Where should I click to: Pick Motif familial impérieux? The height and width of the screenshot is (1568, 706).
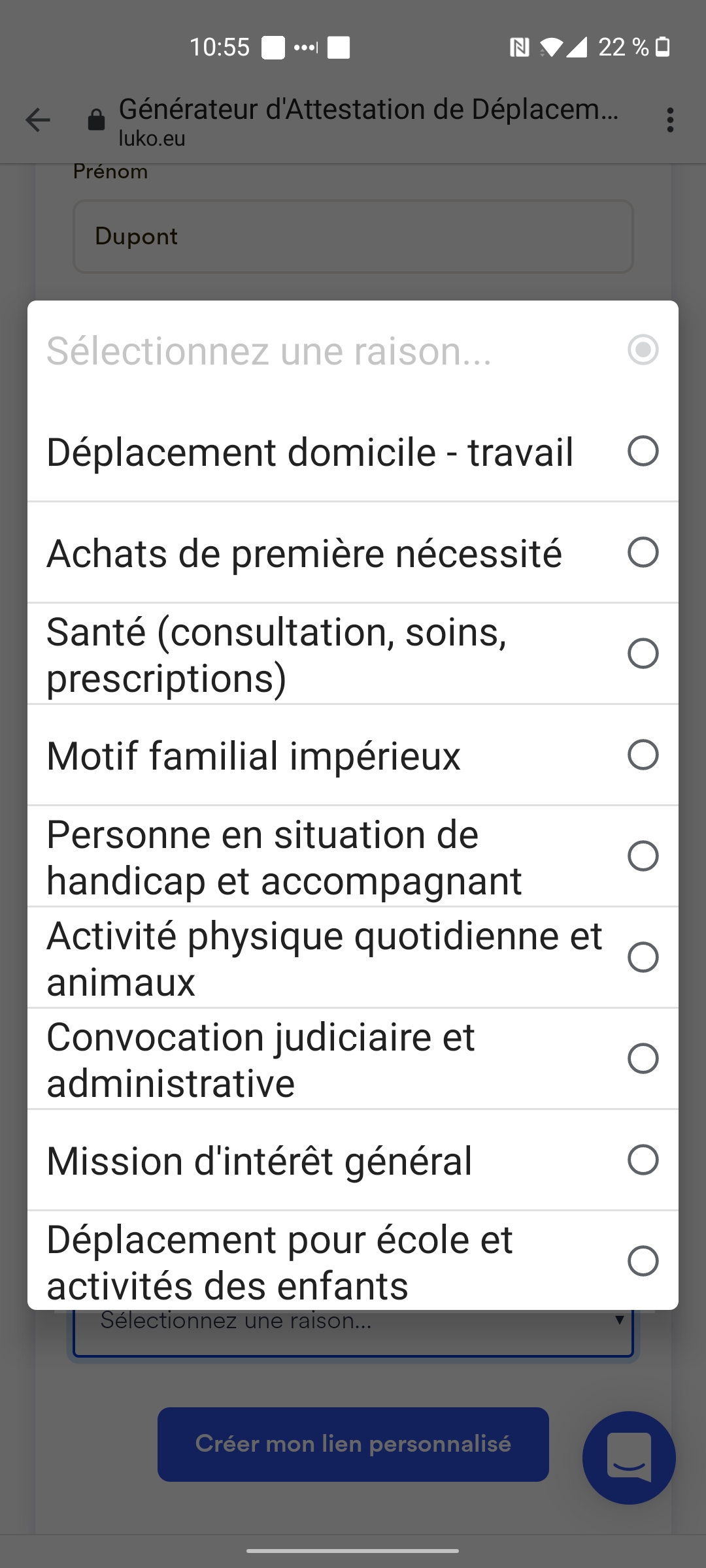coord(353,755)
